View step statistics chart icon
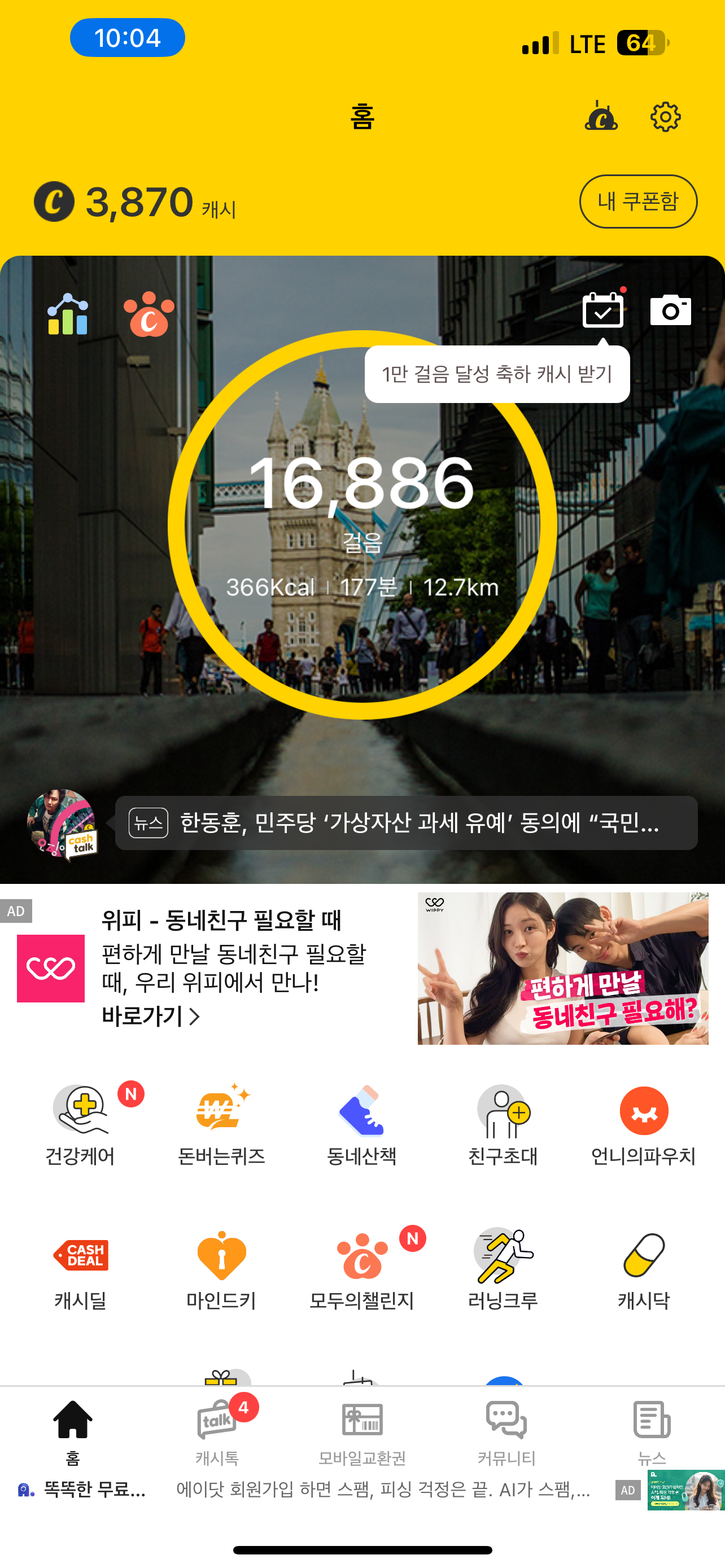Viewport: 725px width, 1568px height. [68, 314]
